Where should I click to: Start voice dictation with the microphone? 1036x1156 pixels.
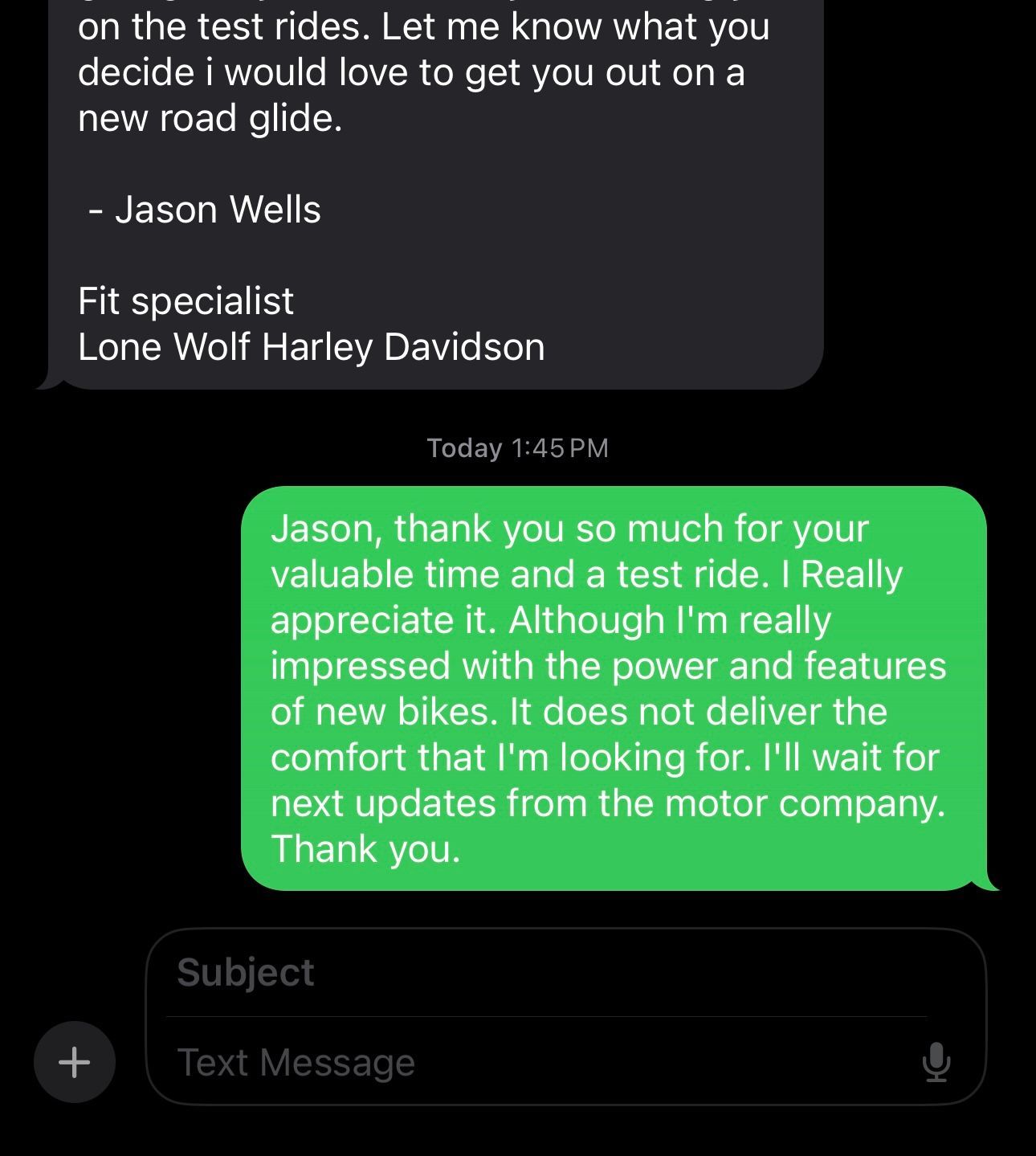(x=936, y=1062)
